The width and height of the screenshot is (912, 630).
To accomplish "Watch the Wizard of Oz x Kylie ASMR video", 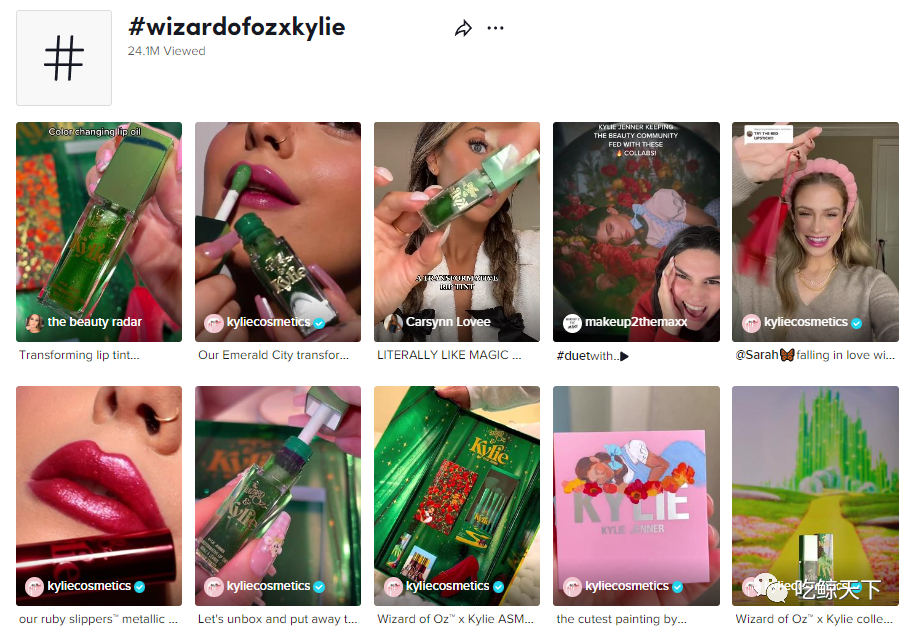I will coord(456,495).
